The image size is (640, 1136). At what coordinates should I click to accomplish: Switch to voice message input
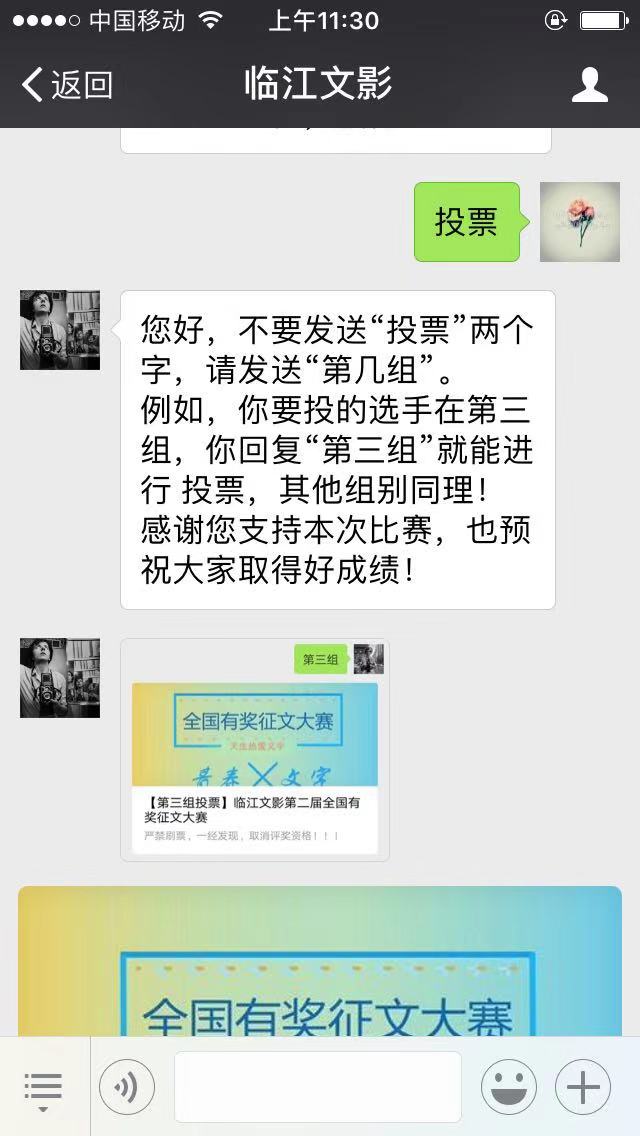(x=127, y=1086)
